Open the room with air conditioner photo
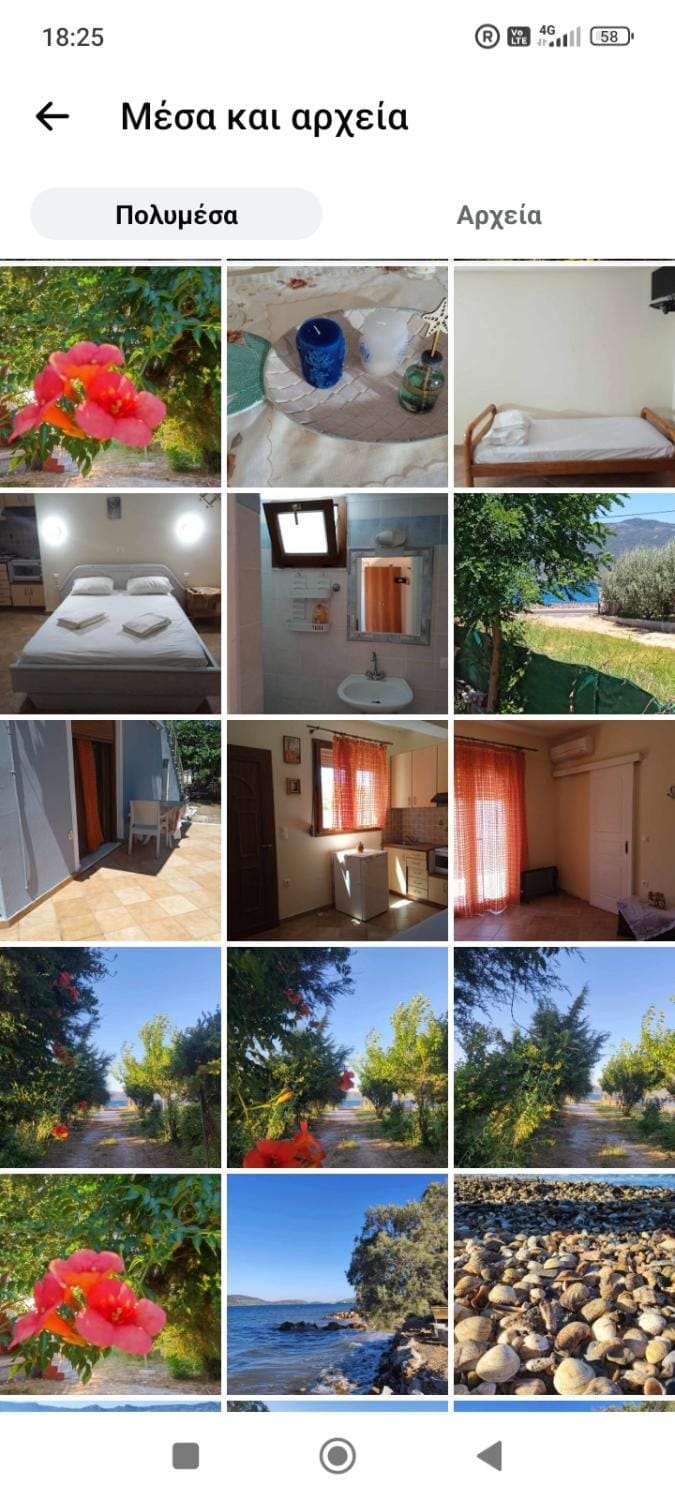The width and height of the screenshot is (675, 1500). coord(564,829)
